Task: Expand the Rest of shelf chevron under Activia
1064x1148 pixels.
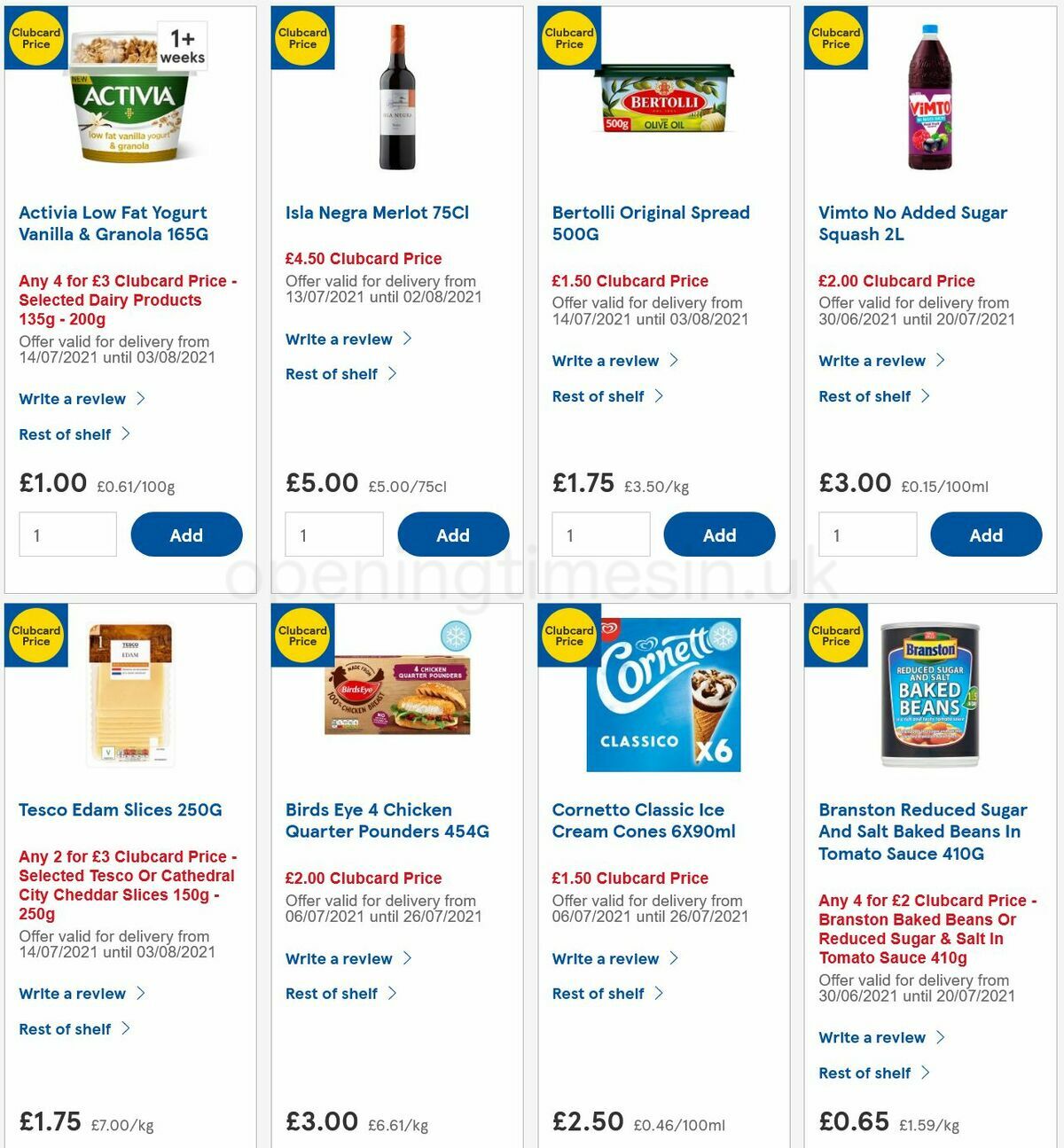Action: tap(126, 434)
